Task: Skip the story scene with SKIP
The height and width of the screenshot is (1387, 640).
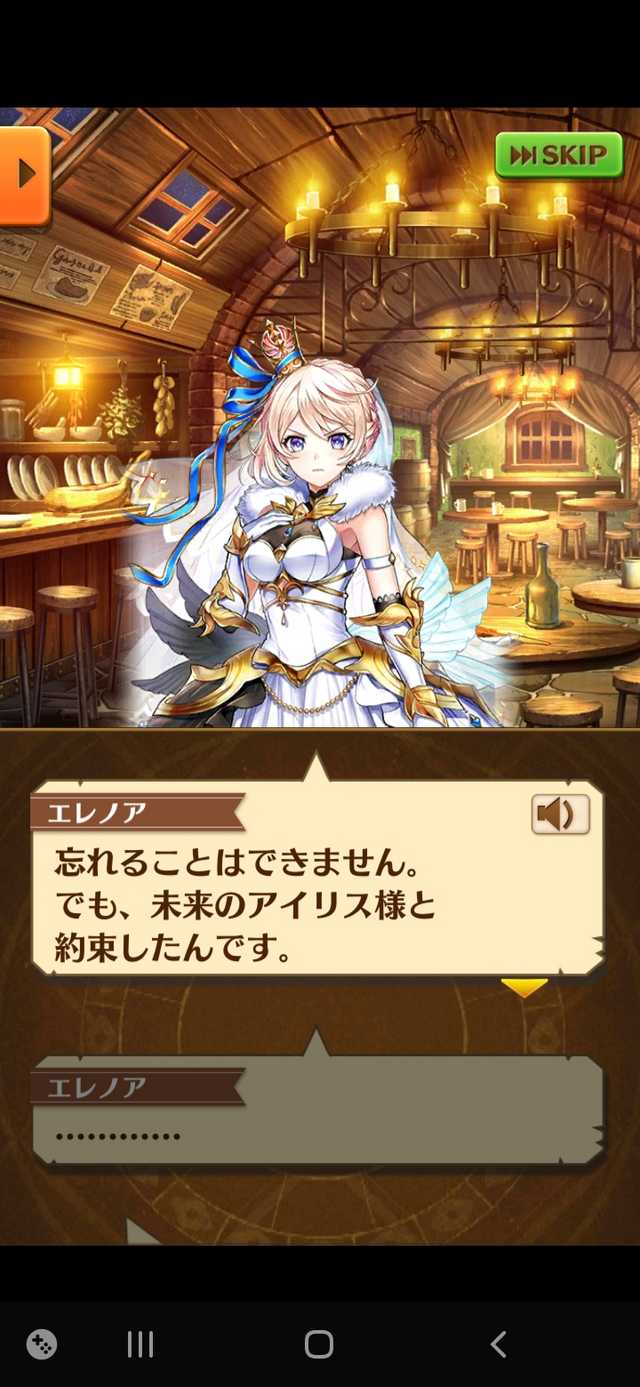Action: point(559,155)
